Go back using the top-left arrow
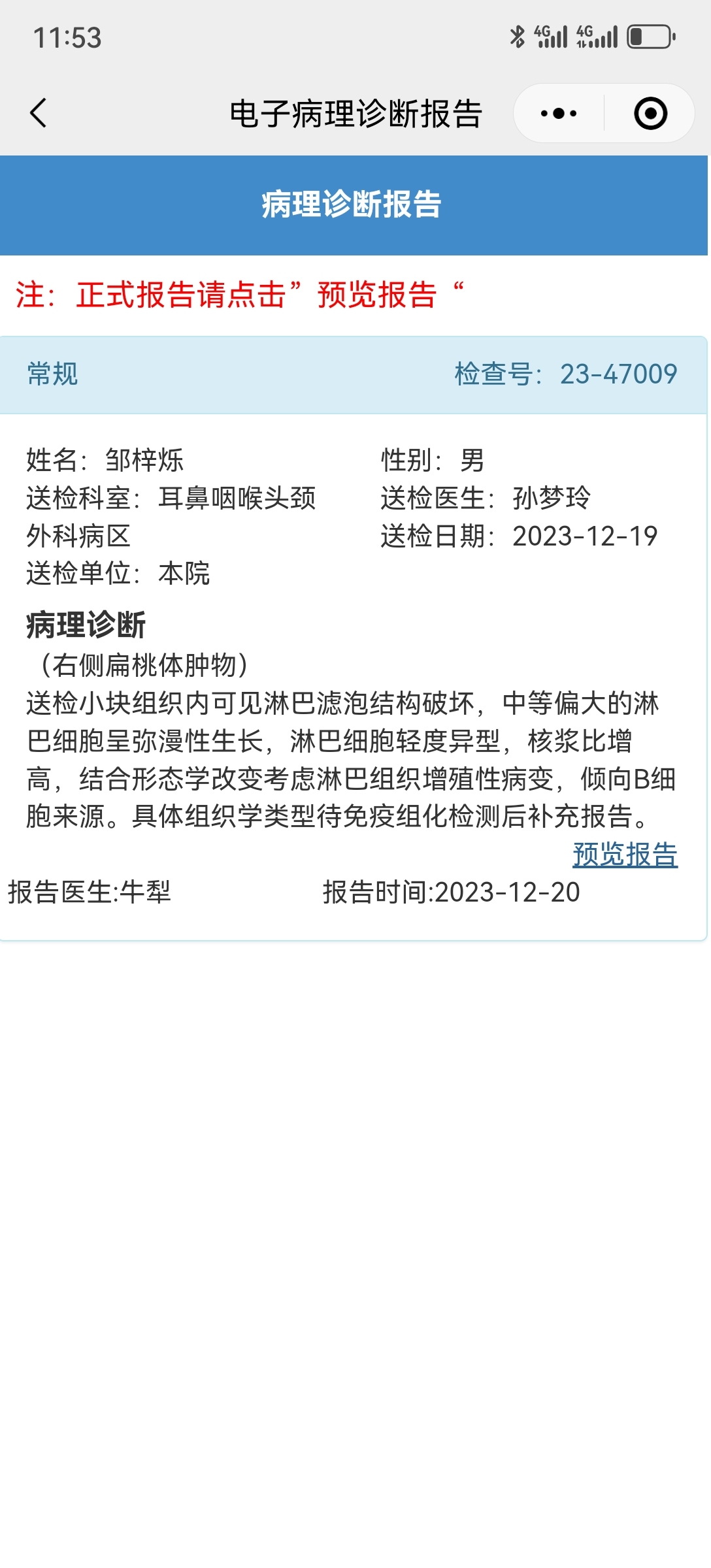The width and height of the screenshot is (711, 1568). 39,113
